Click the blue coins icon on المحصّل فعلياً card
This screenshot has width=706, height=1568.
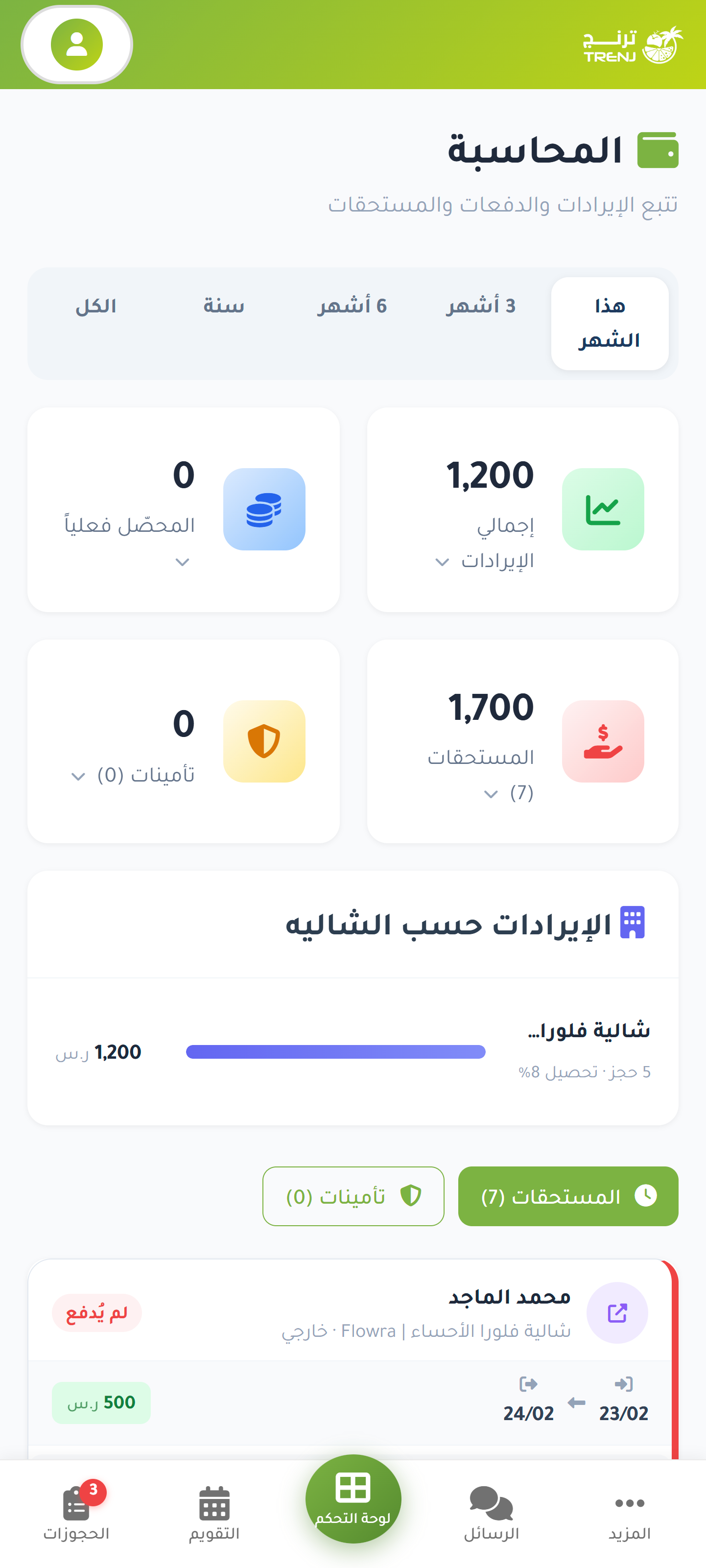click(264, 509)
